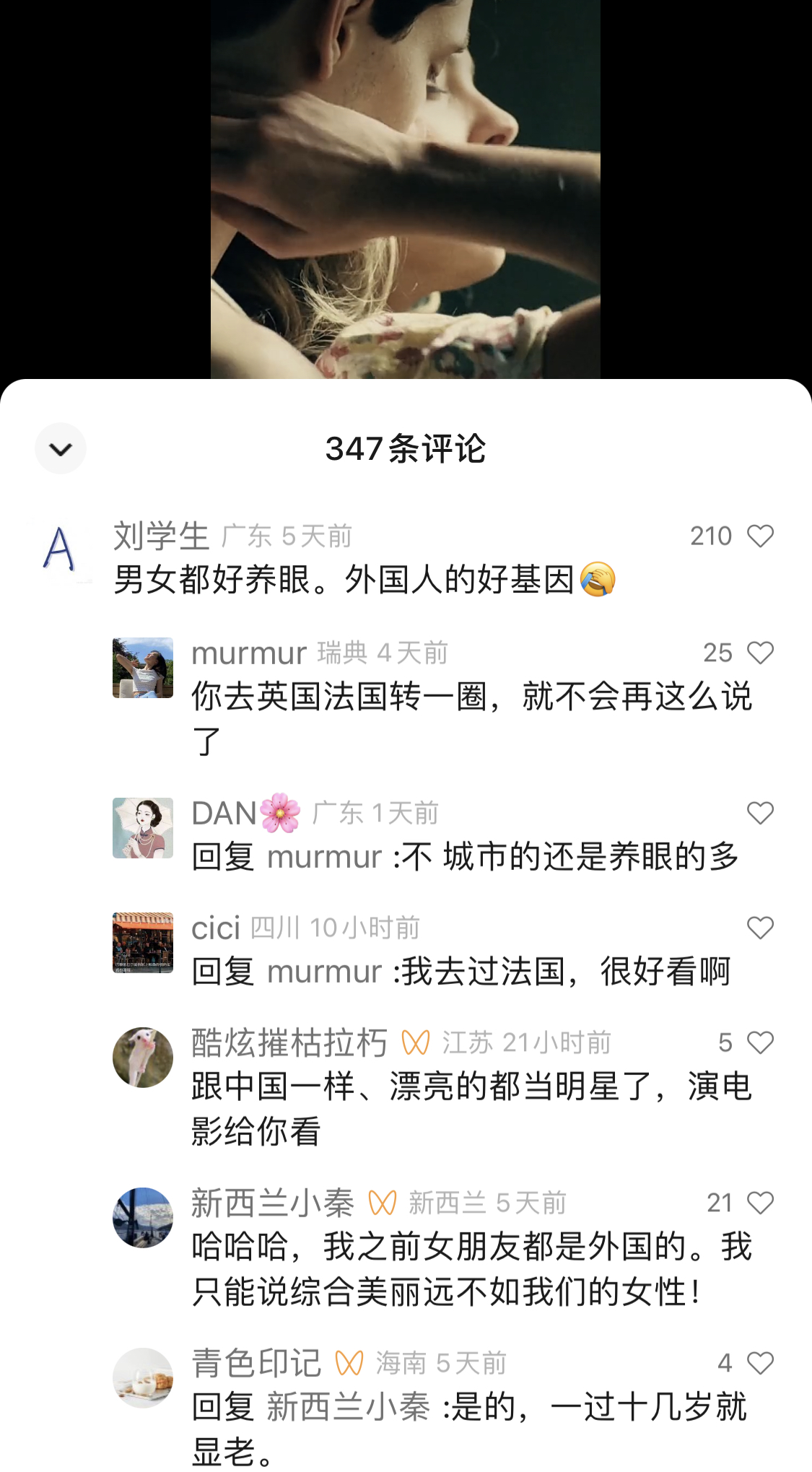Image resolution: width=812 pixels, height=1472 pixels.
Task: Like murmur's reply
Action: 760,653
